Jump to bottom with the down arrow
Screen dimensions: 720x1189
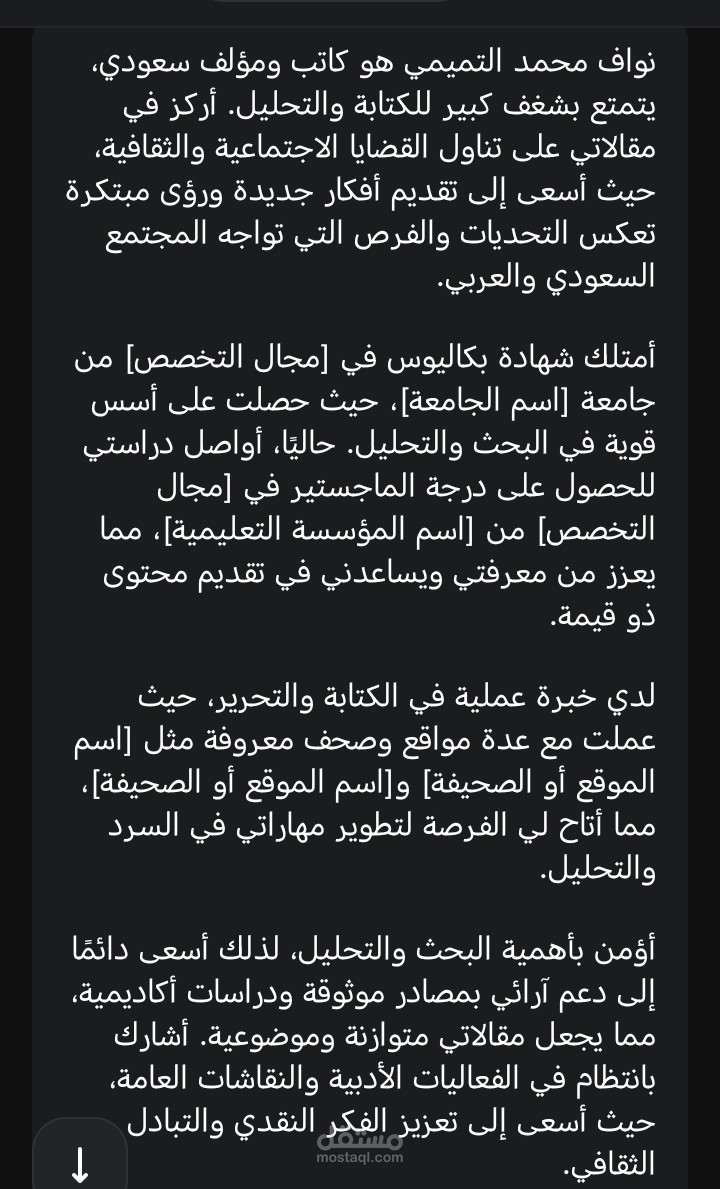[79, 1157]
